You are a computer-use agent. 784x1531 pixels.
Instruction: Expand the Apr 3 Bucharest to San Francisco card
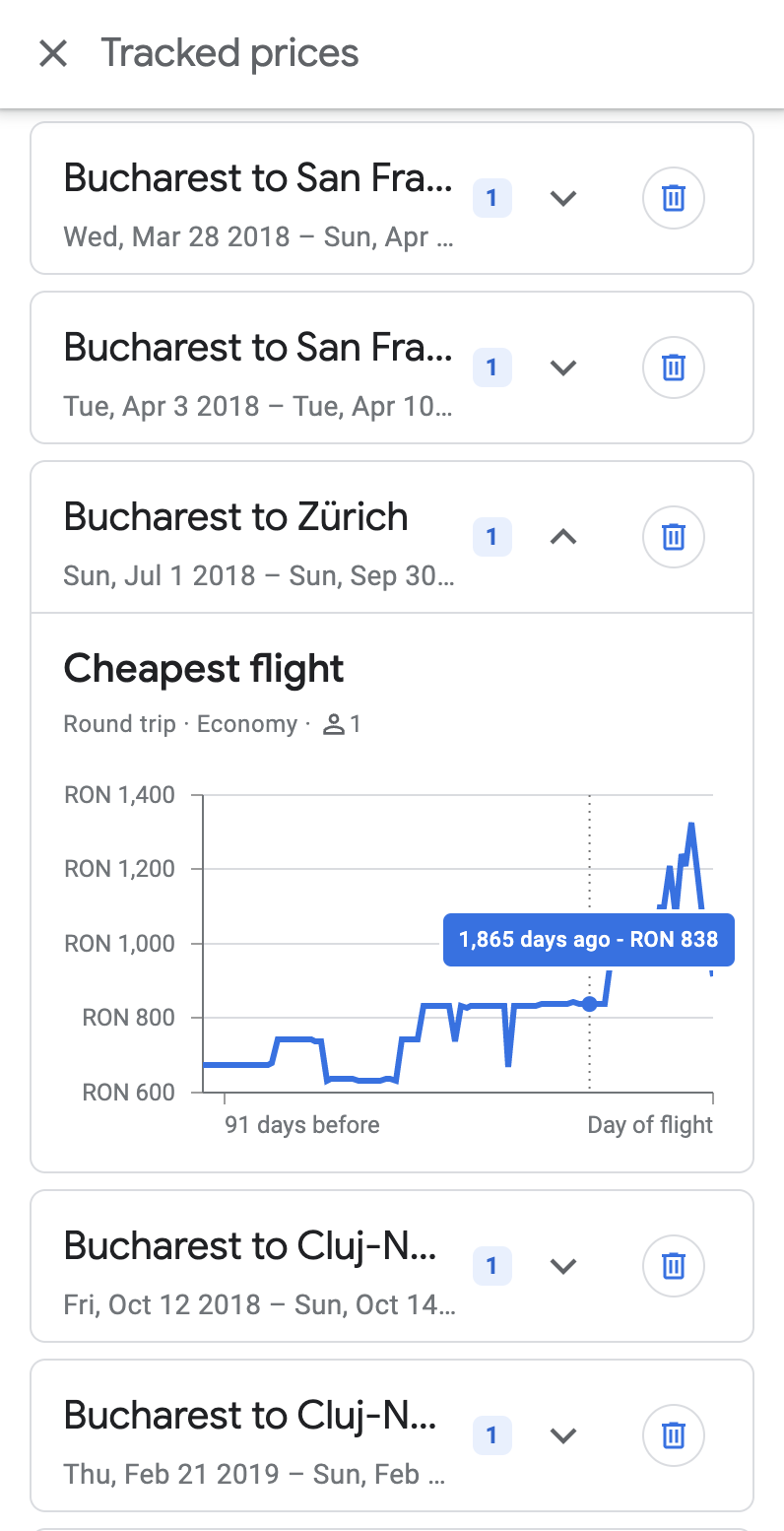[x=562, y=367]
